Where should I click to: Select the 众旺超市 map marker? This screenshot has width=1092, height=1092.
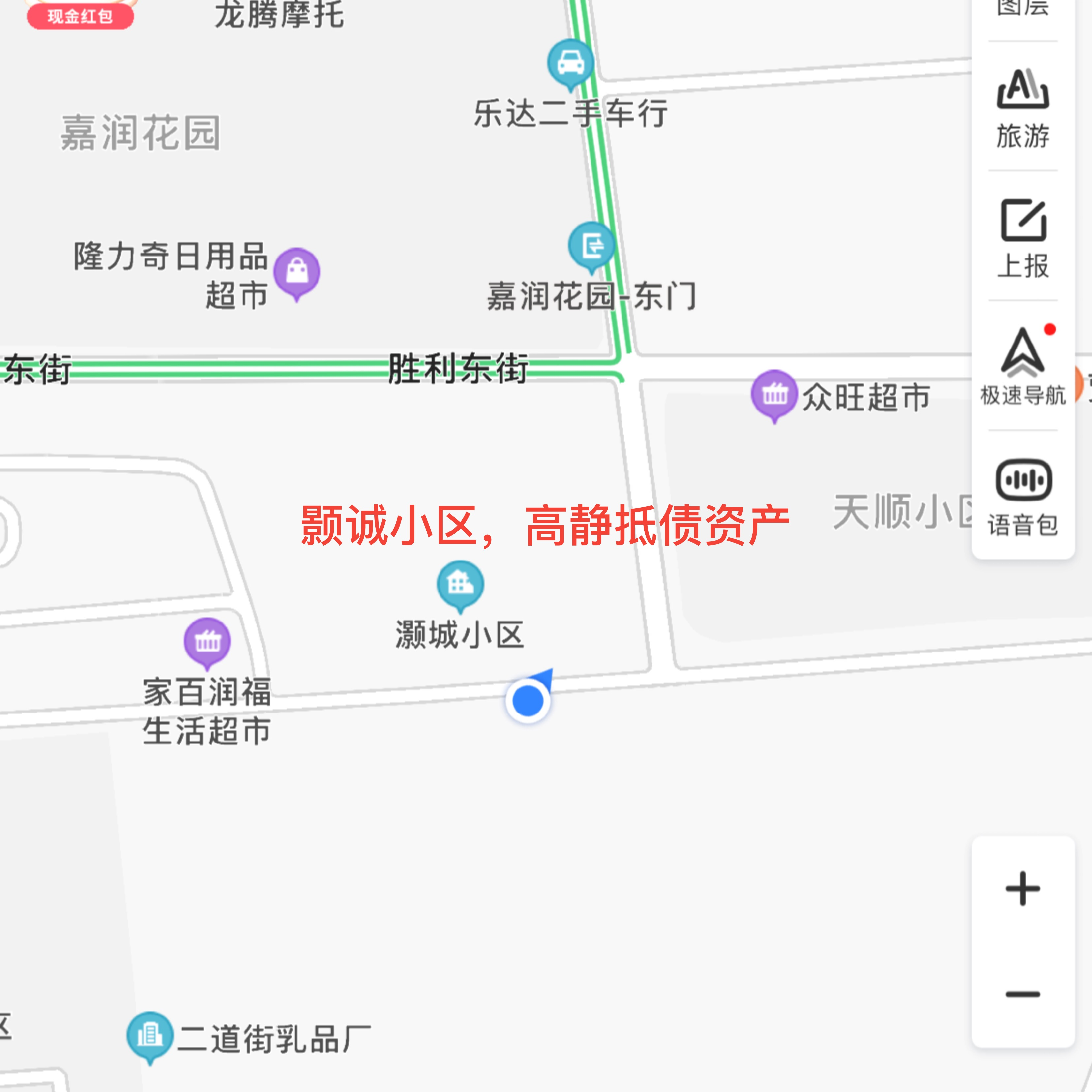point(774,393)
